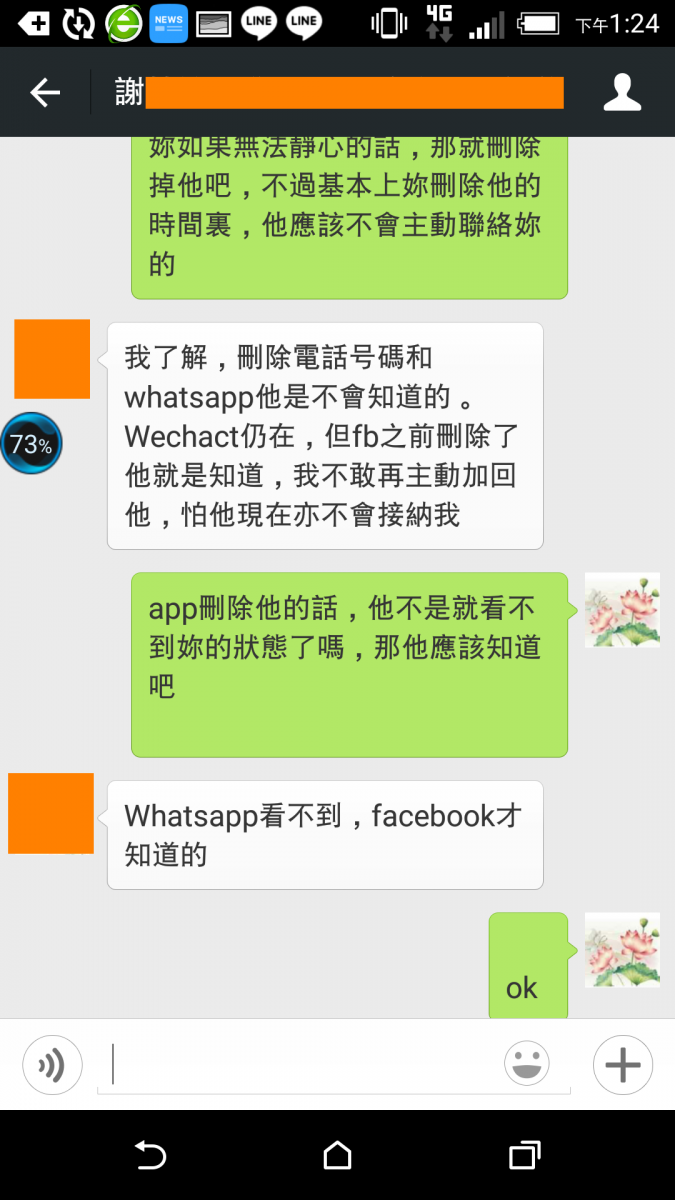Open the plus attachment menu
The image size is (675, 1200).
coord(622,1065)
